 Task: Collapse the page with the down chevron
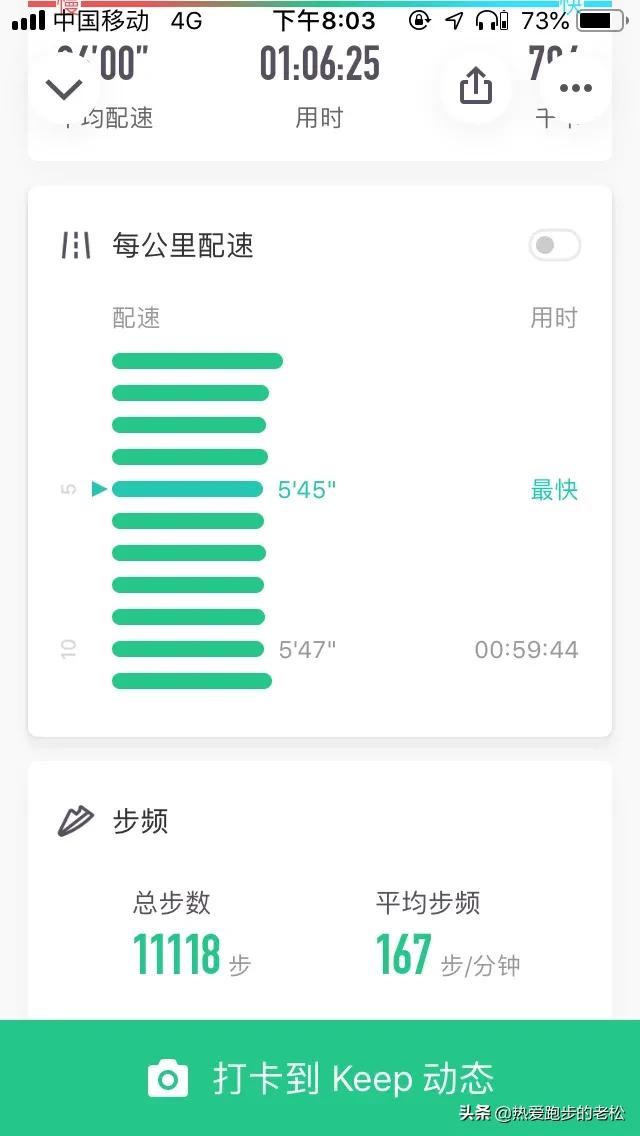tap(64, 89)
